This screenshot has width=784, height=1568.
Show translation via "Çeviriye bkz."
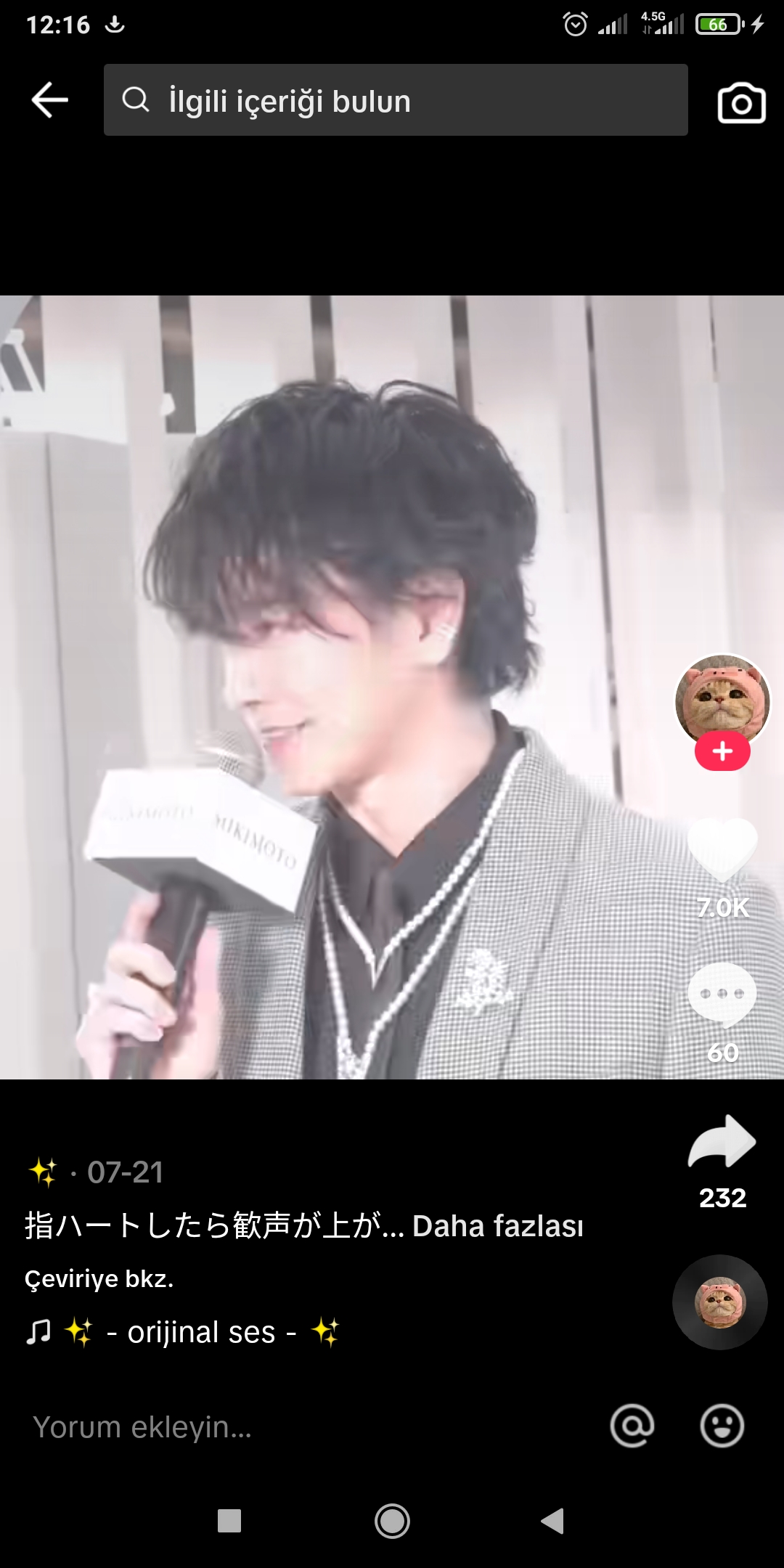click(x=99, y=1279)
